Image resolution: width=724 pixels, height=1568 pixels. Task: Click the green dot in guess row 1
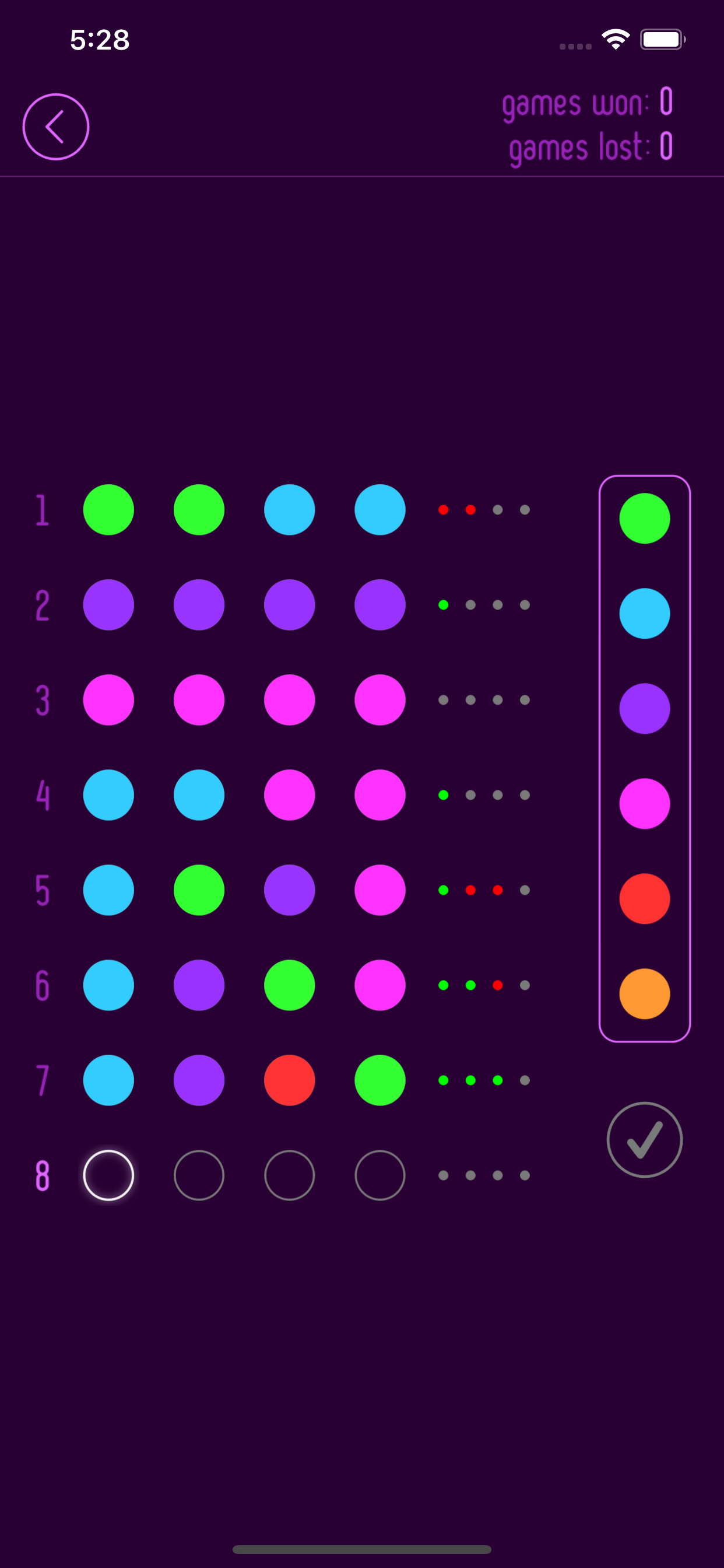coord(110,510)
